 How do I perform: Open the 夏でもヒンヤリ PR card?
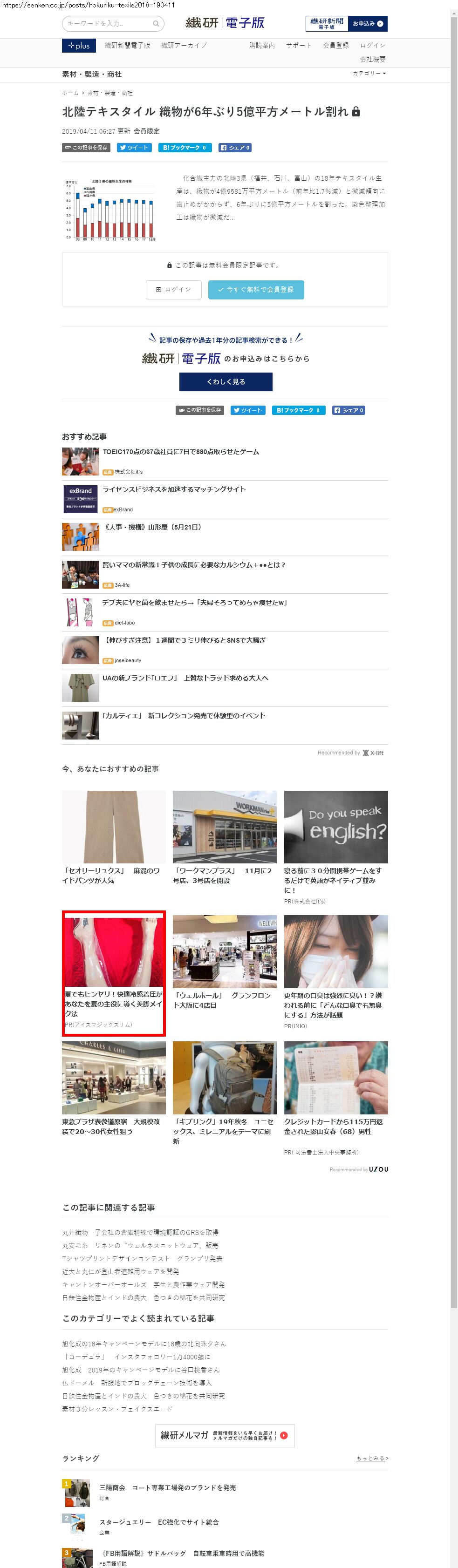(x=114, y=972)
